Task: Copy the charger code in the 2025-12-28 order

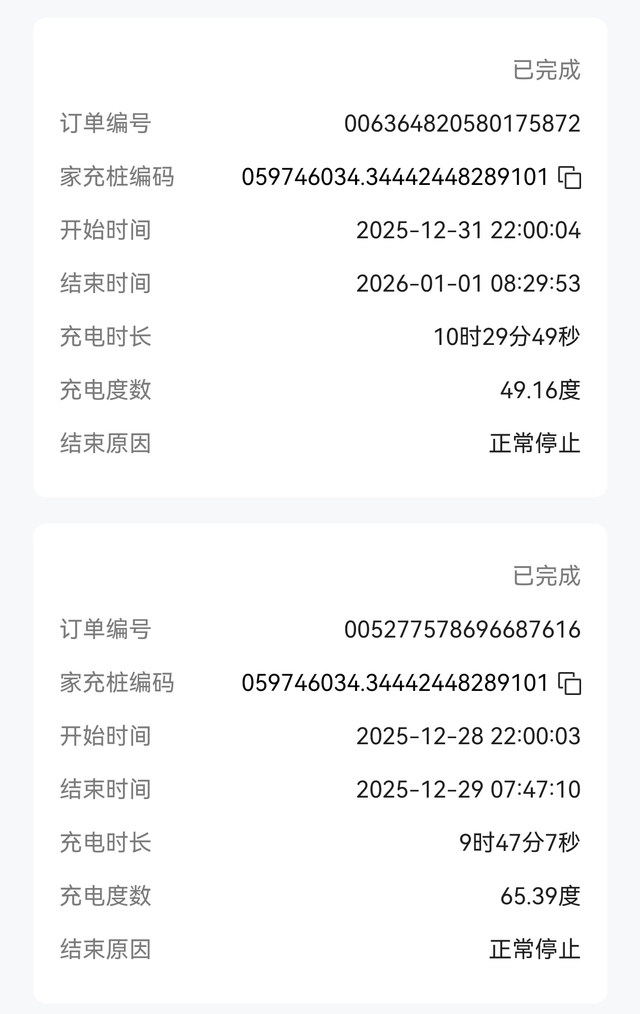Action: (x=570, y=684)
